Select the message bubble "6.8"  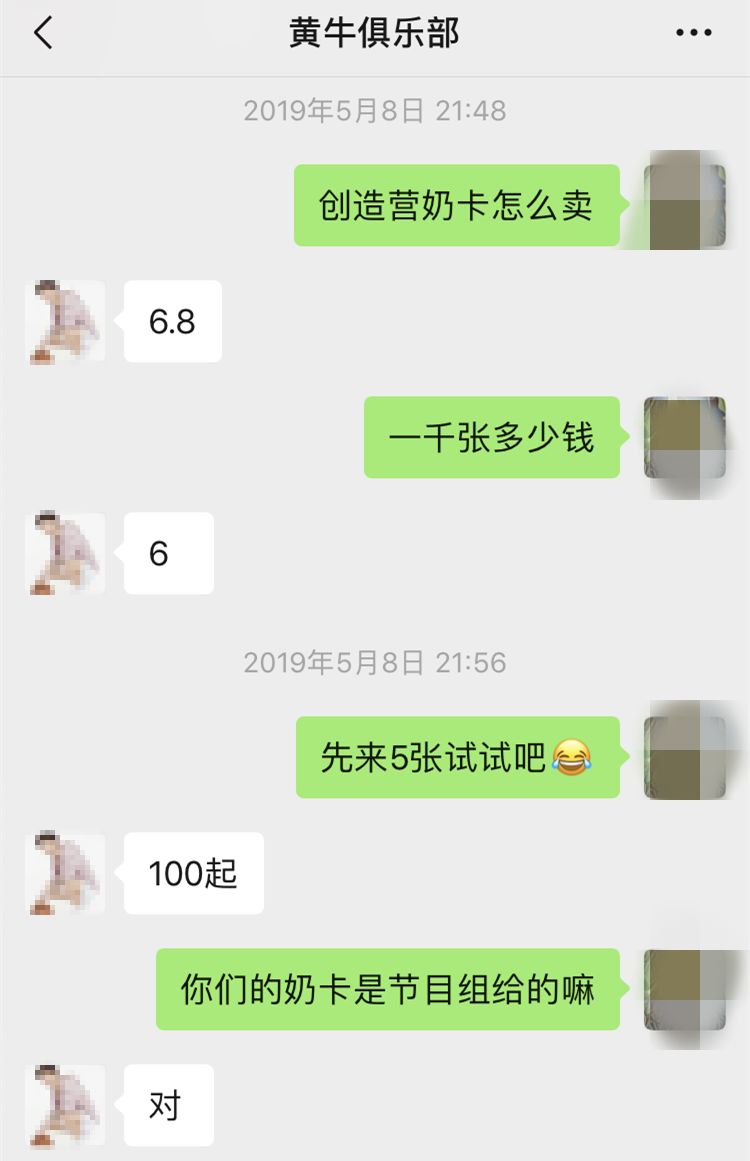click(x=171, y=321)
